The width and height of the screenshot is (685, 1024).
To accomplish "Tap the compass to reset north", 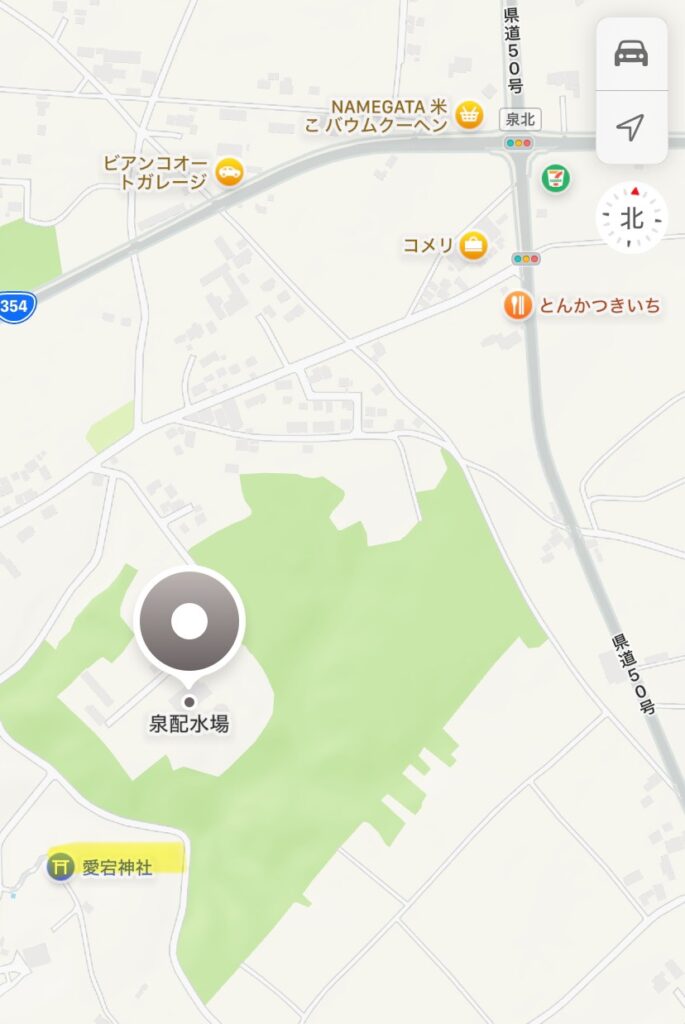I will 631,218.
